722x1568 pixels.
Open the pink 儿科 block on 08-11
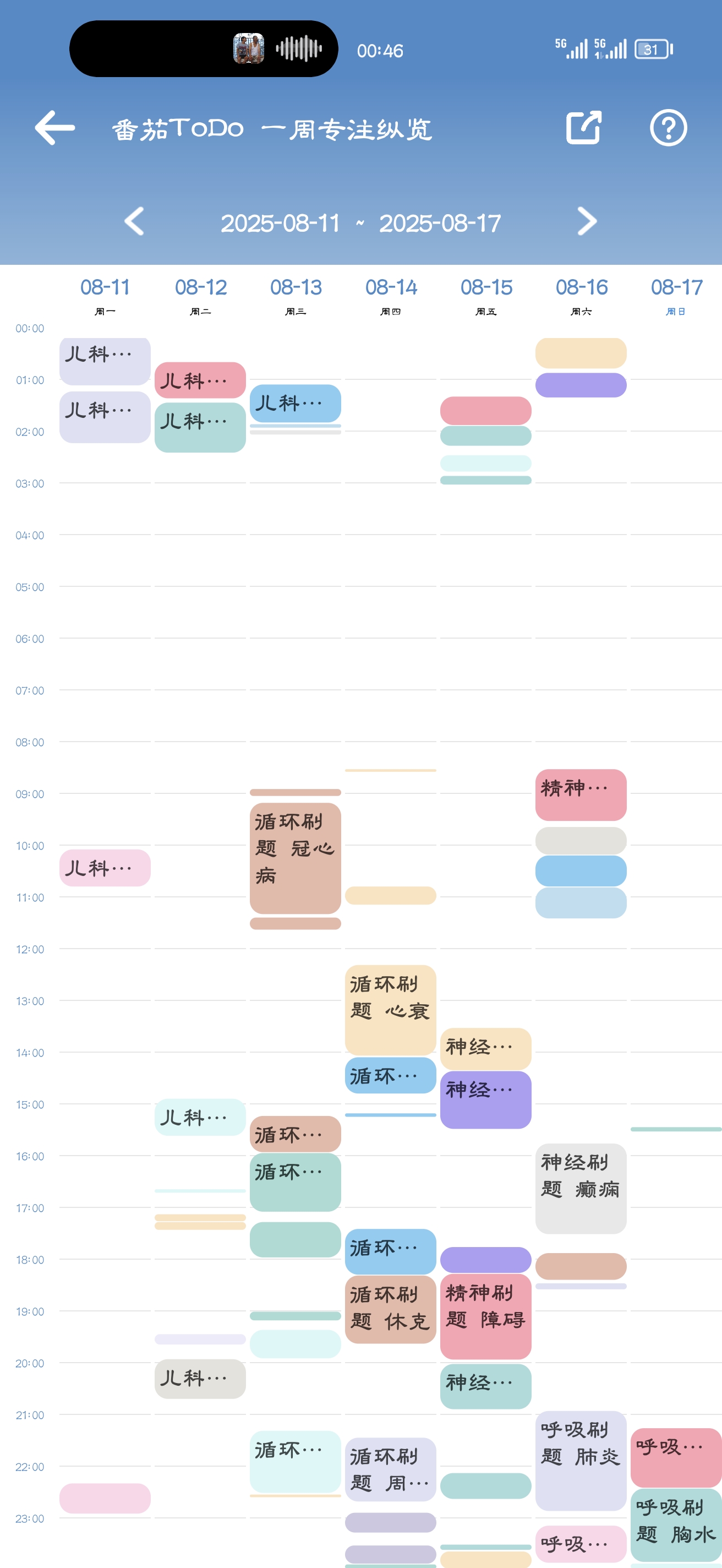pos(105,867)
